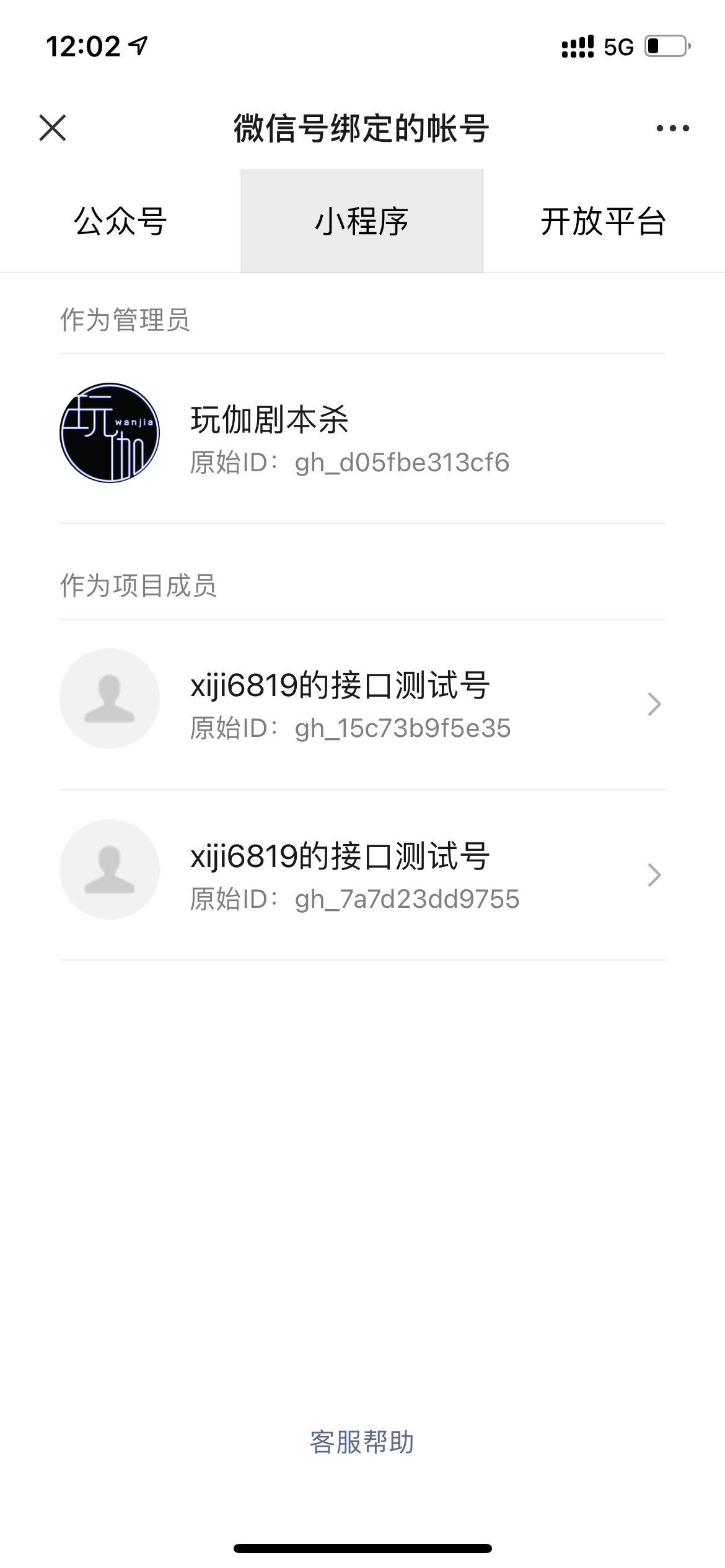Open test account with ID gh_15c73b9f5e35

362,705
